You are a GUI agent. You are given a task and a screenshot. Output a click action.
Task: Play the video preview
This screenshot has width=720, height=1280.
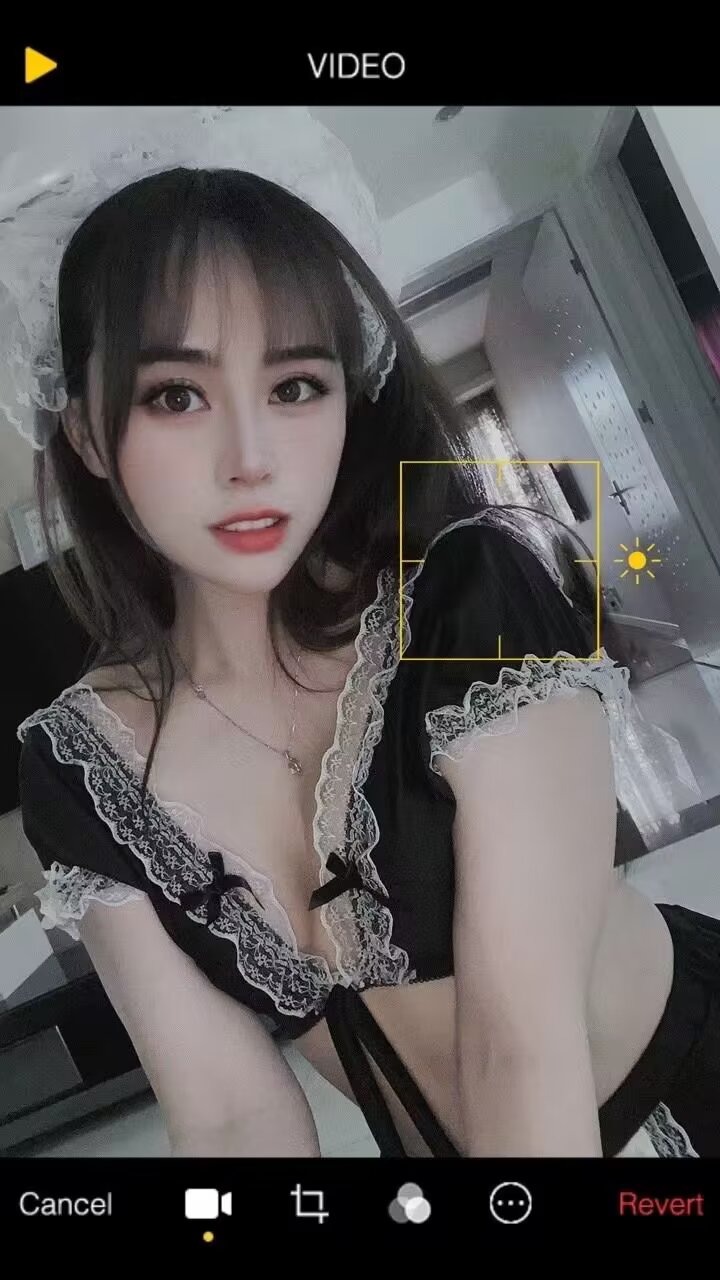click(40, 66)
